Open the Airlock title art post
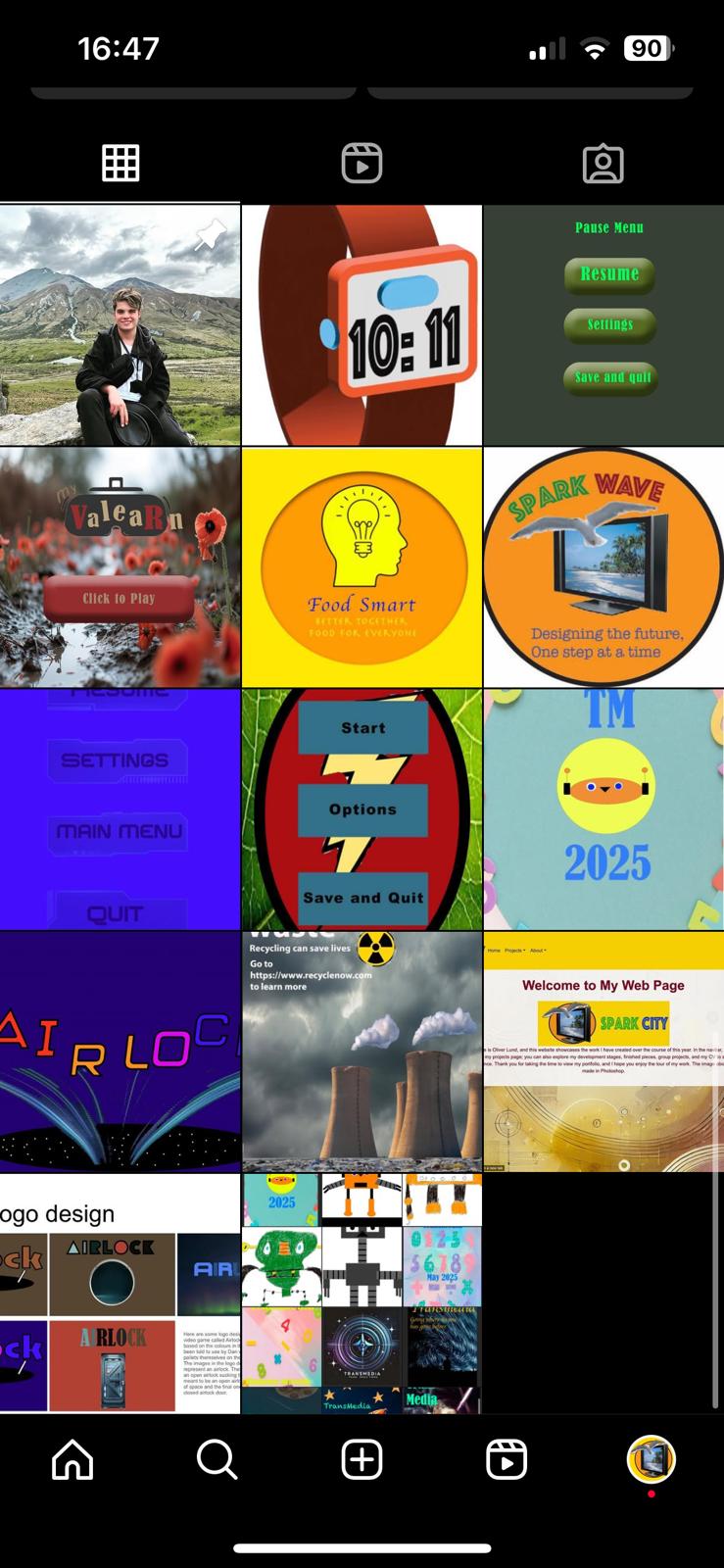Image resolution: width=724 pixels, height=1568 pixels. (x=120, y=1052)
